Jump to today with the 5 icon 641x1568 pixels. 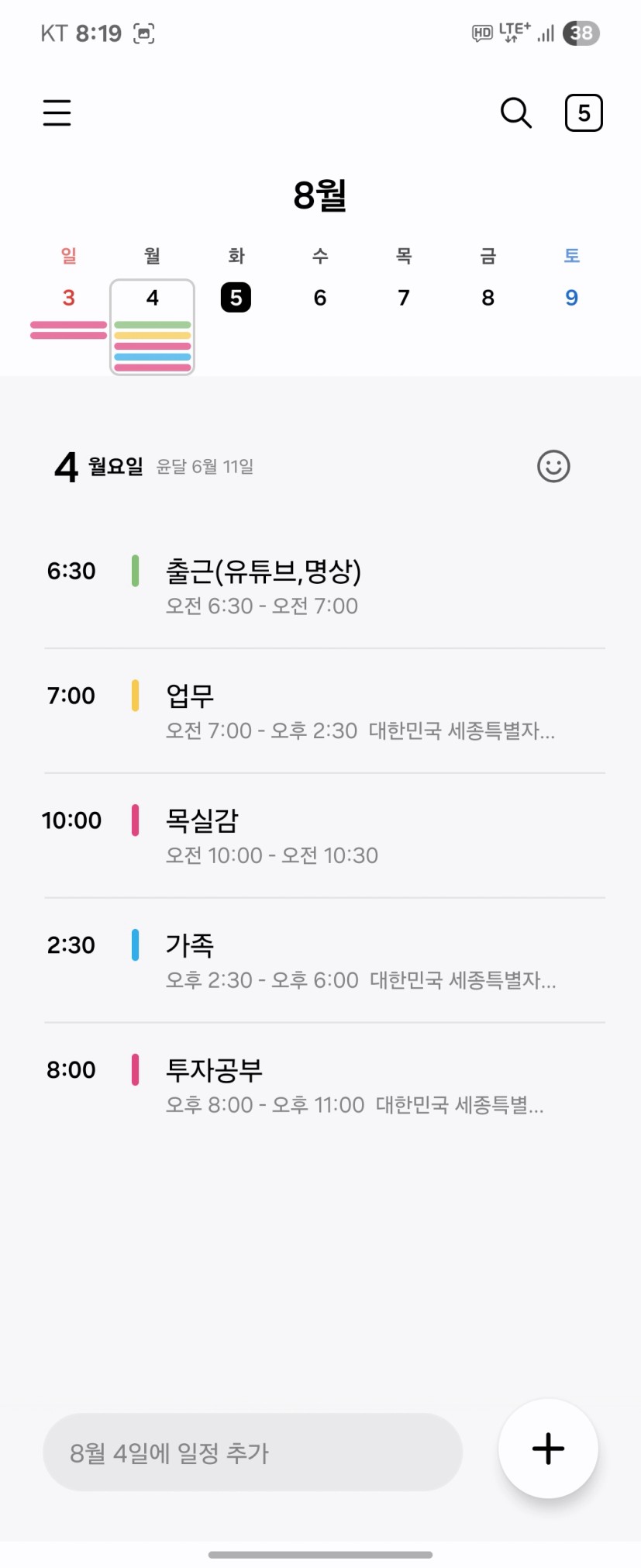[x=584, y=113]
